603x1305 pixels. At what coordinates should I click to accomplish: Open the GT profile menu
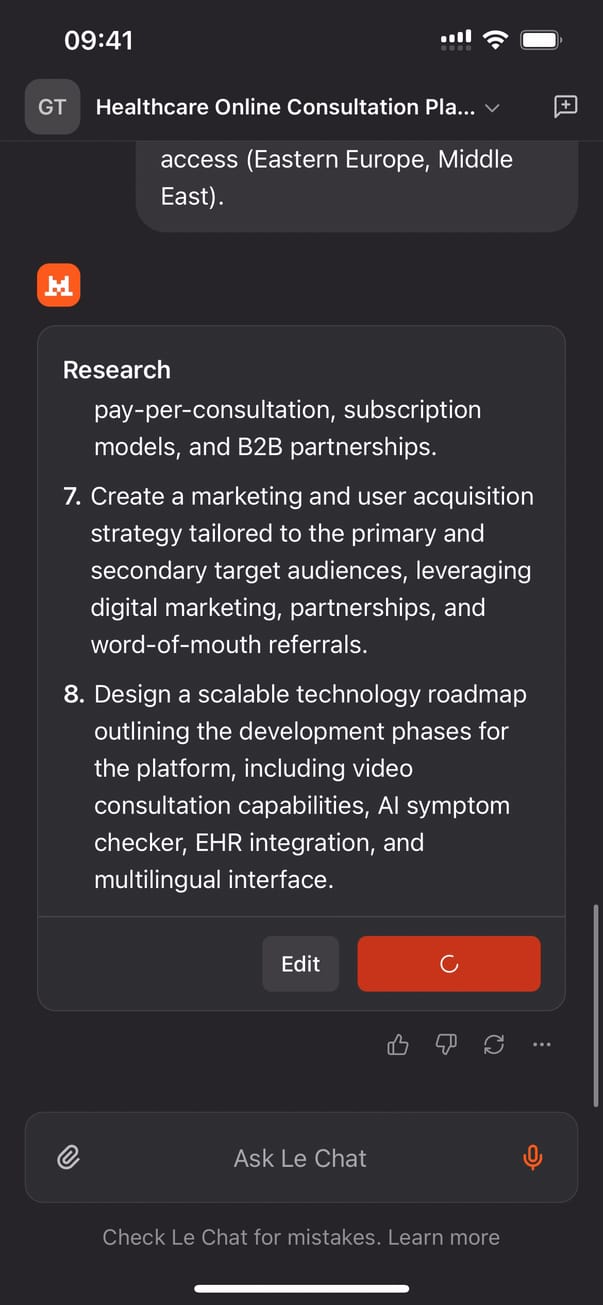coord(52,107)
